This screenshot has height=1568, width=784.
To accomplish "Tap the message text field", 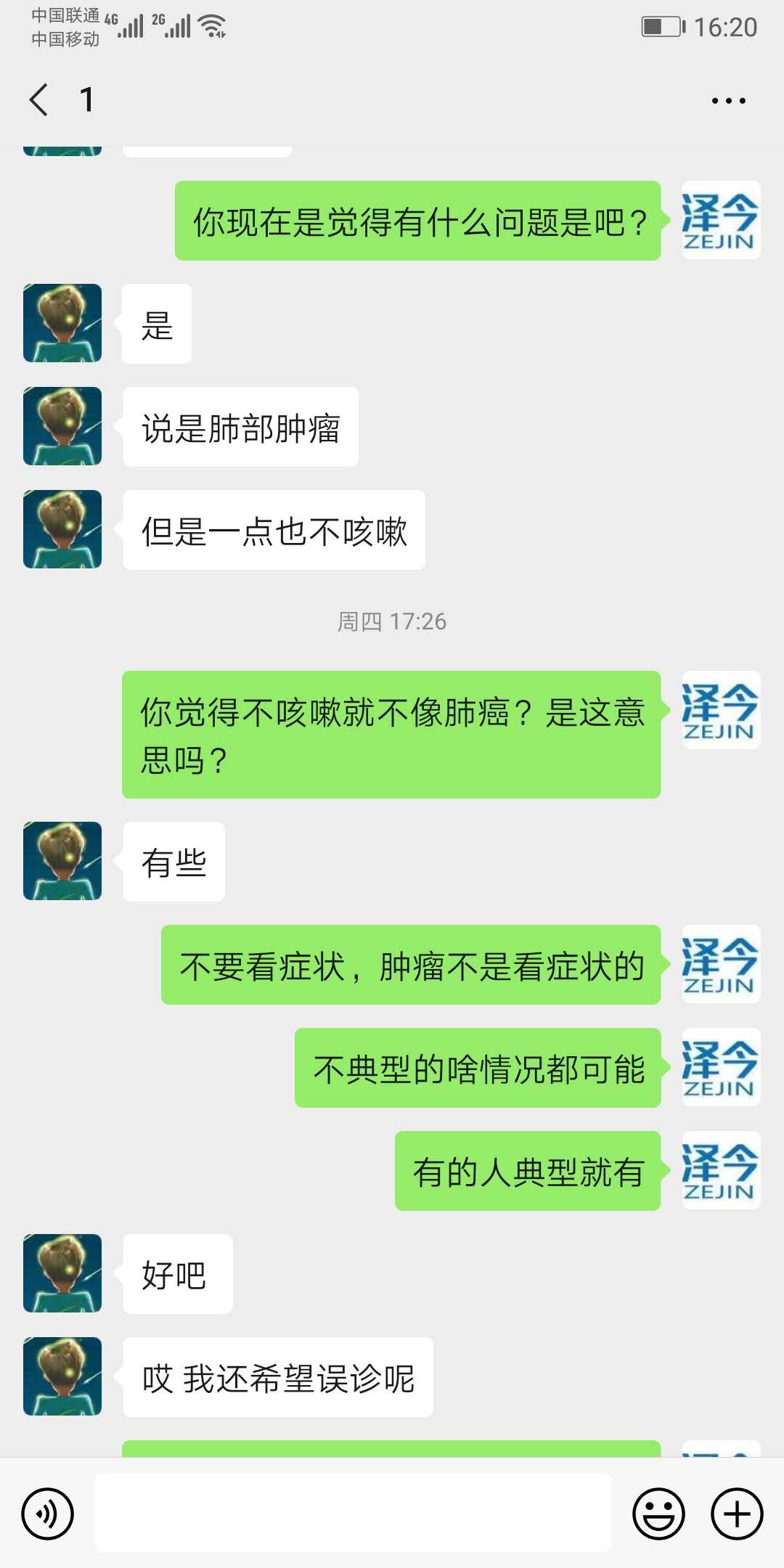I will click(x=353, y=1513).
